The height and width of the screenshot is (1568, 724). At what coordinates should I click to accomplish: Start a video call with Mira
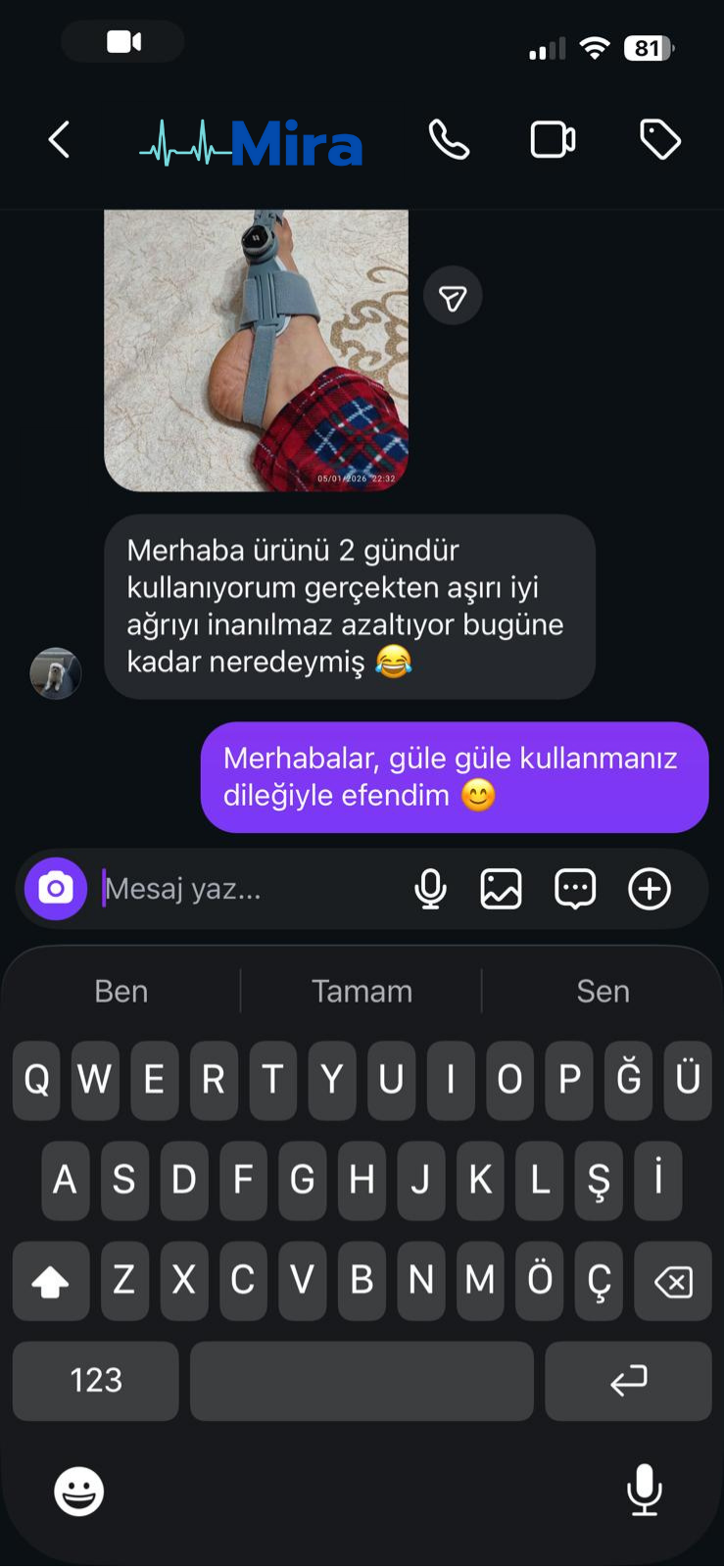[553, 140]
